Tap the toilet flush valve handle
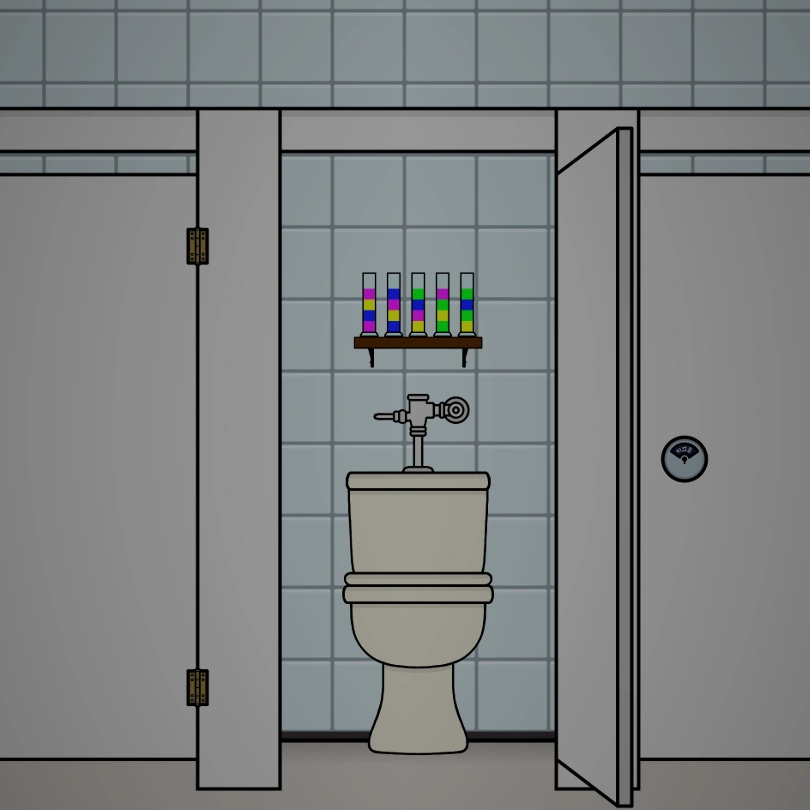This screenshot has height=810, width=810. tap(389, 416)
